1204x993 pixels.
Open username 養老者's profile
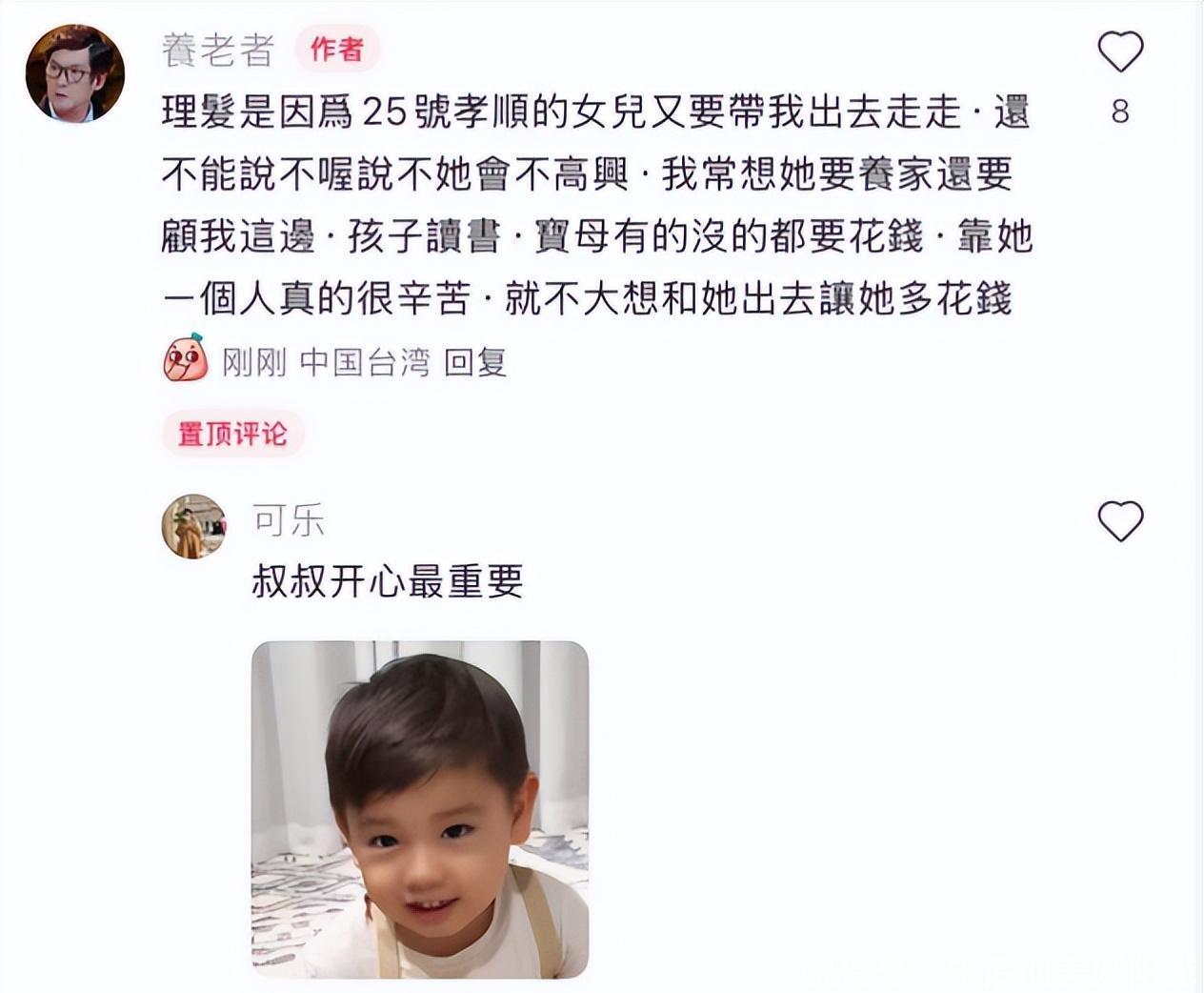pyautogui.click(x=218, y=50)
